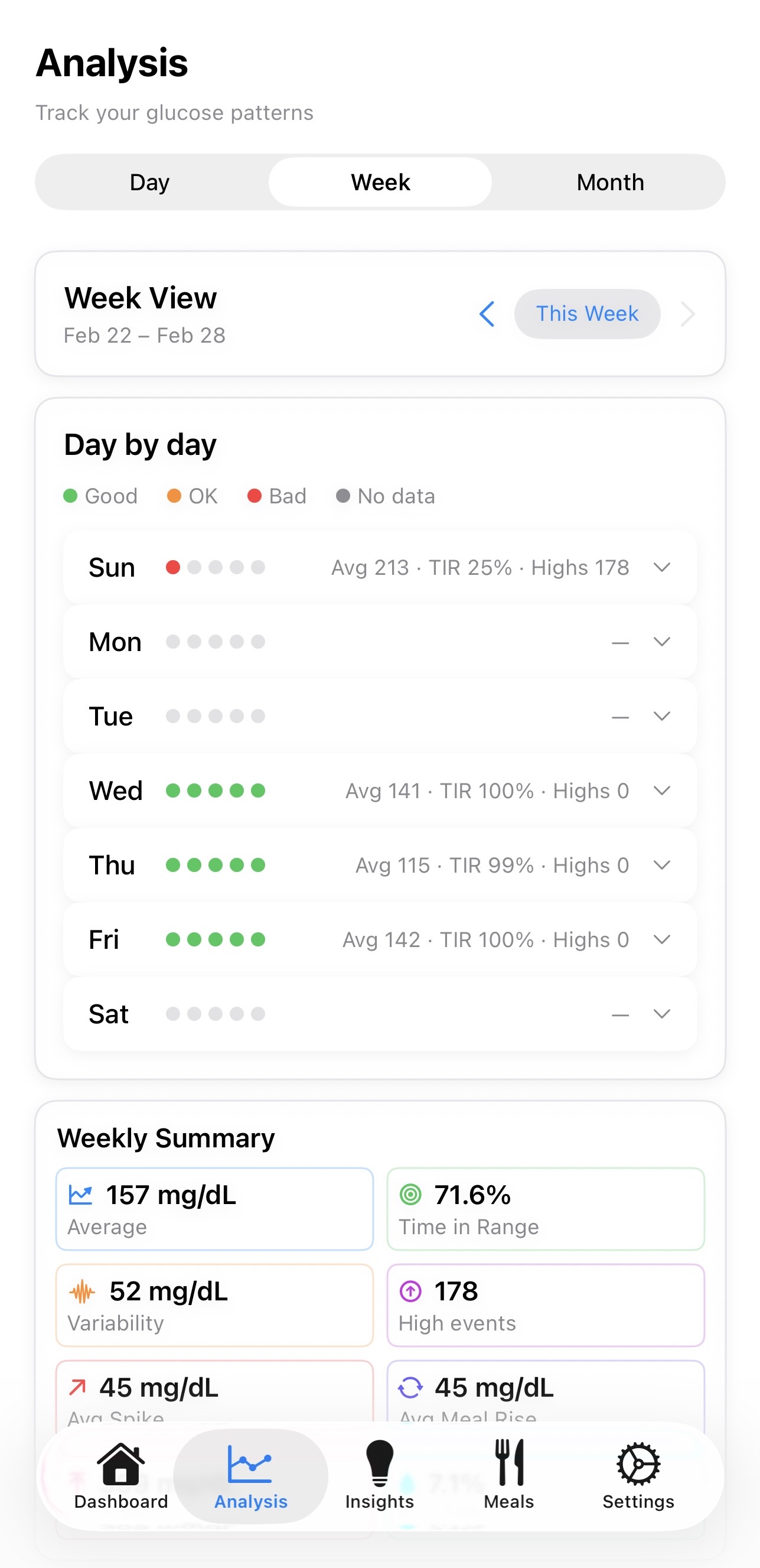Expand Wednesday's day row
Screen dimensions: 760x1568
click(x=662, y=790)
